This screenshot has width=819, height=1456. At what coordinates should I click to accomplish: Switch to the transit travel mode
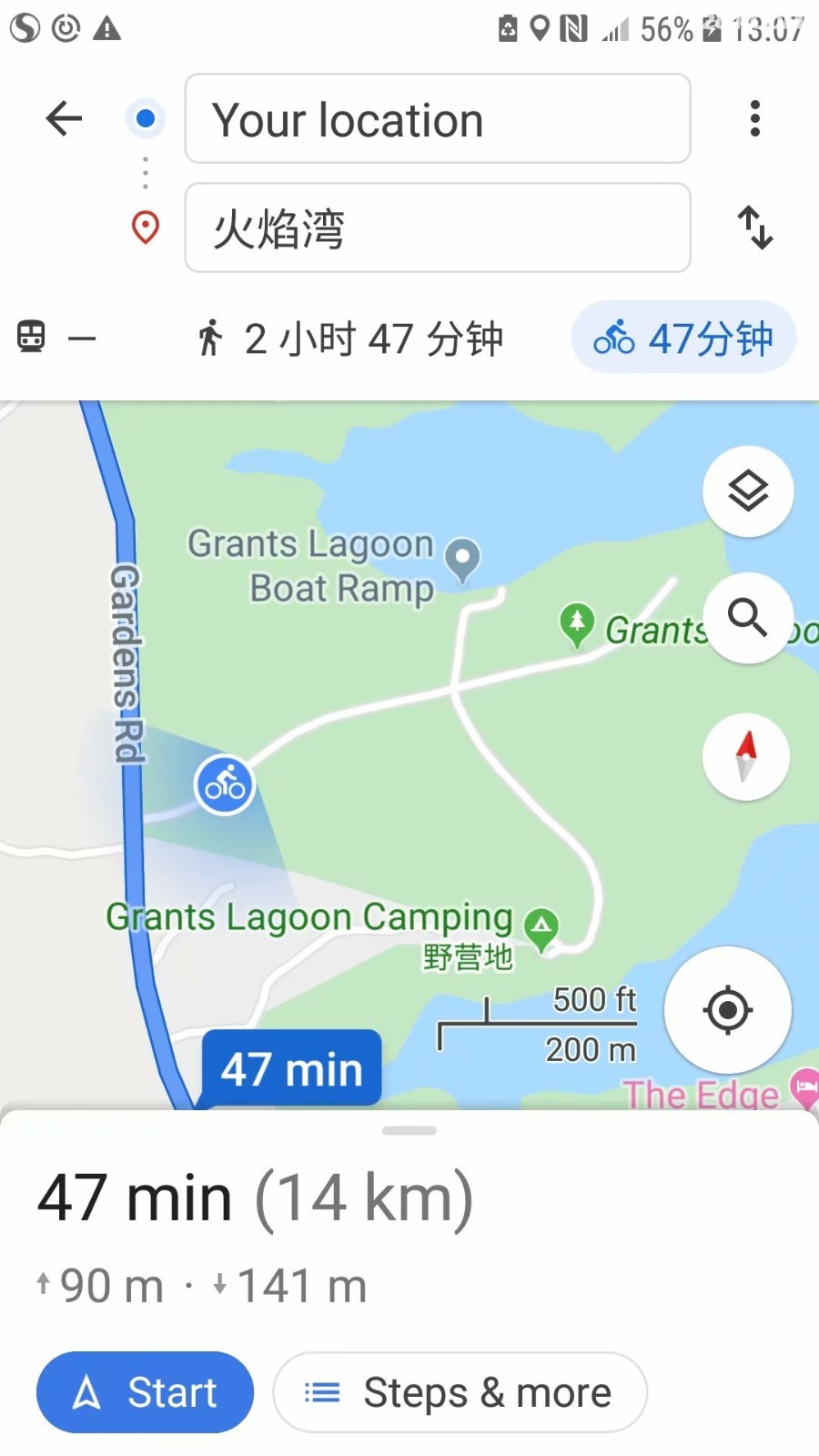click(x=56, y=338)
